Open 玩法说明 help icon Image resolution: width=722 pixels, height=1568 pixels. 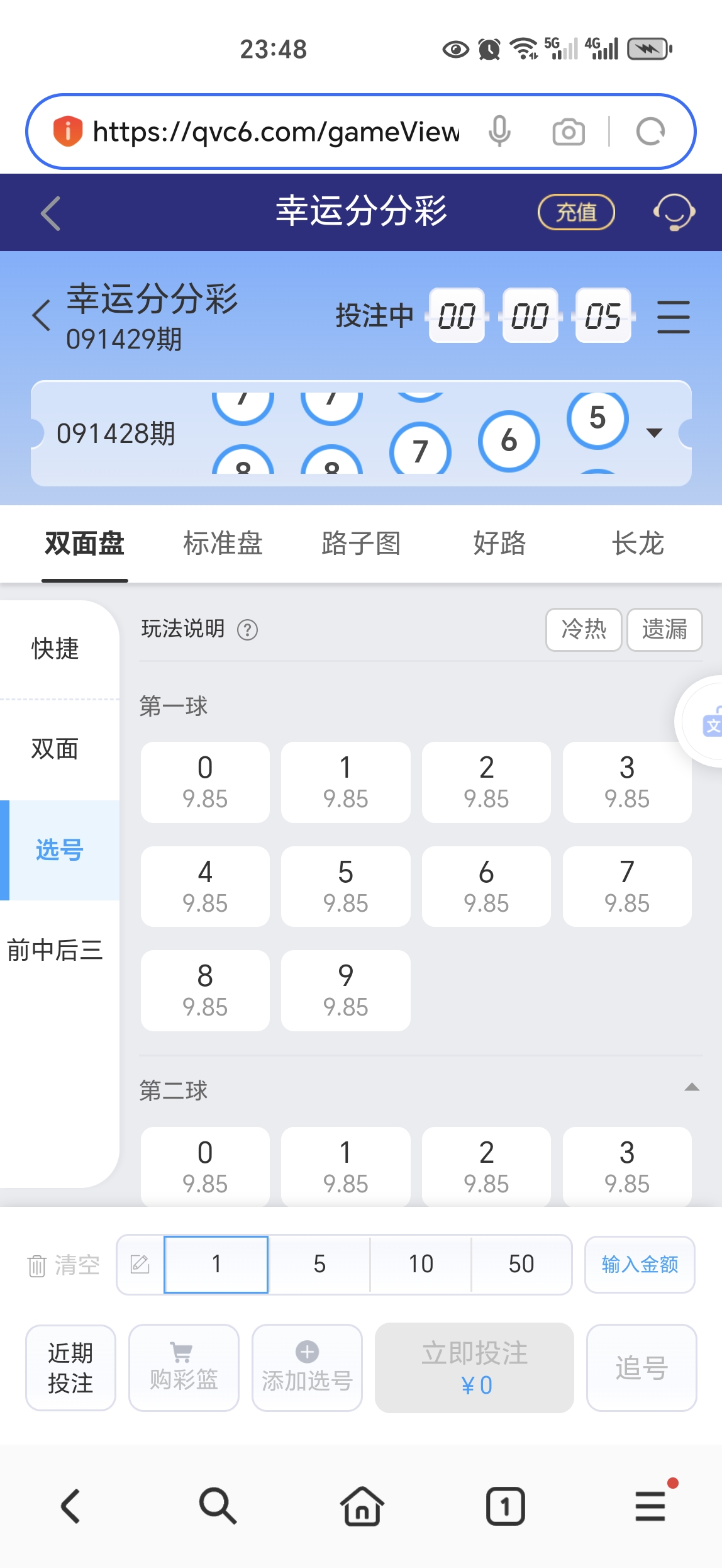[247, 630]
